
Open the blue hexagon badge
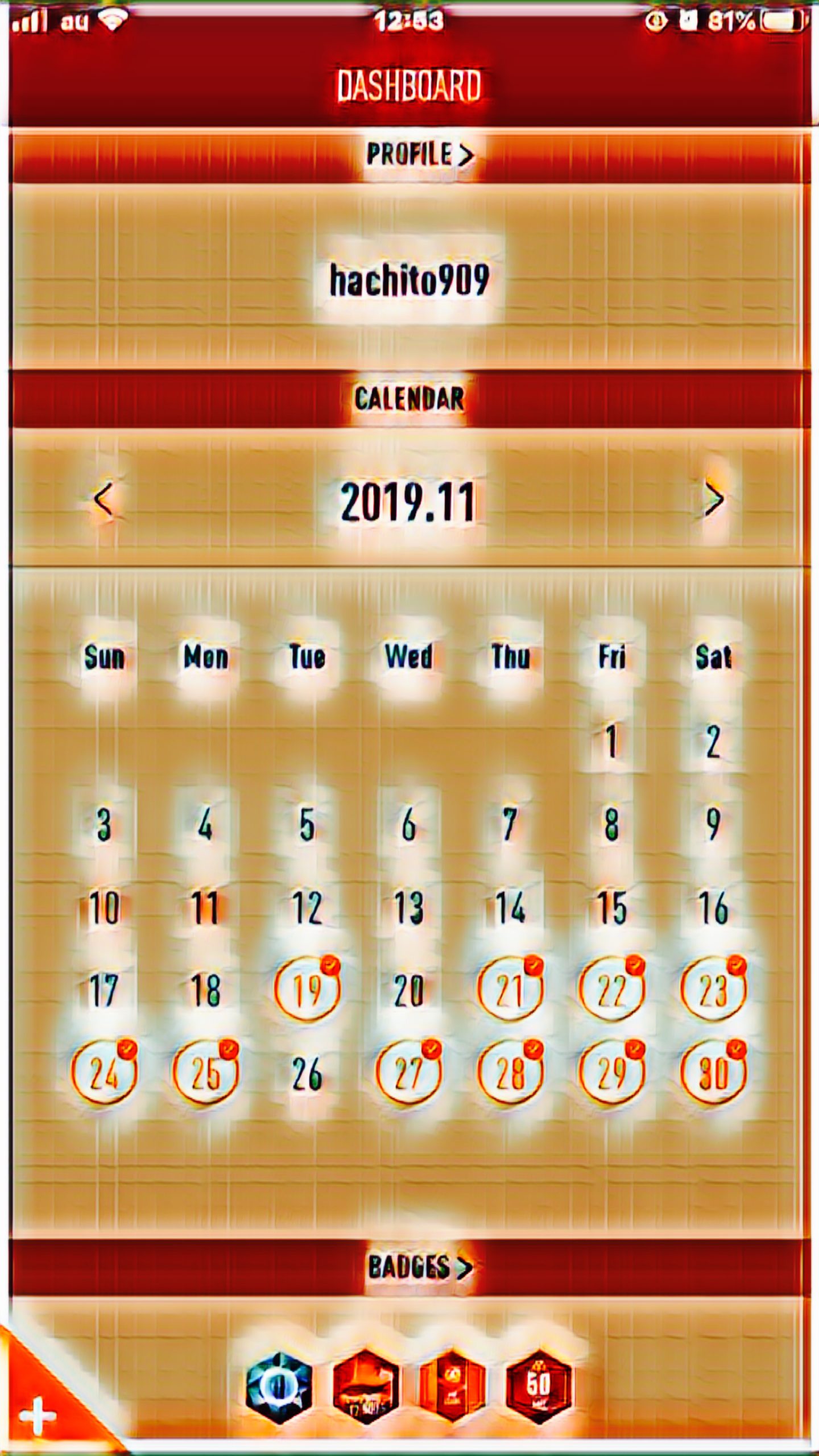(x=279, y=1387)
